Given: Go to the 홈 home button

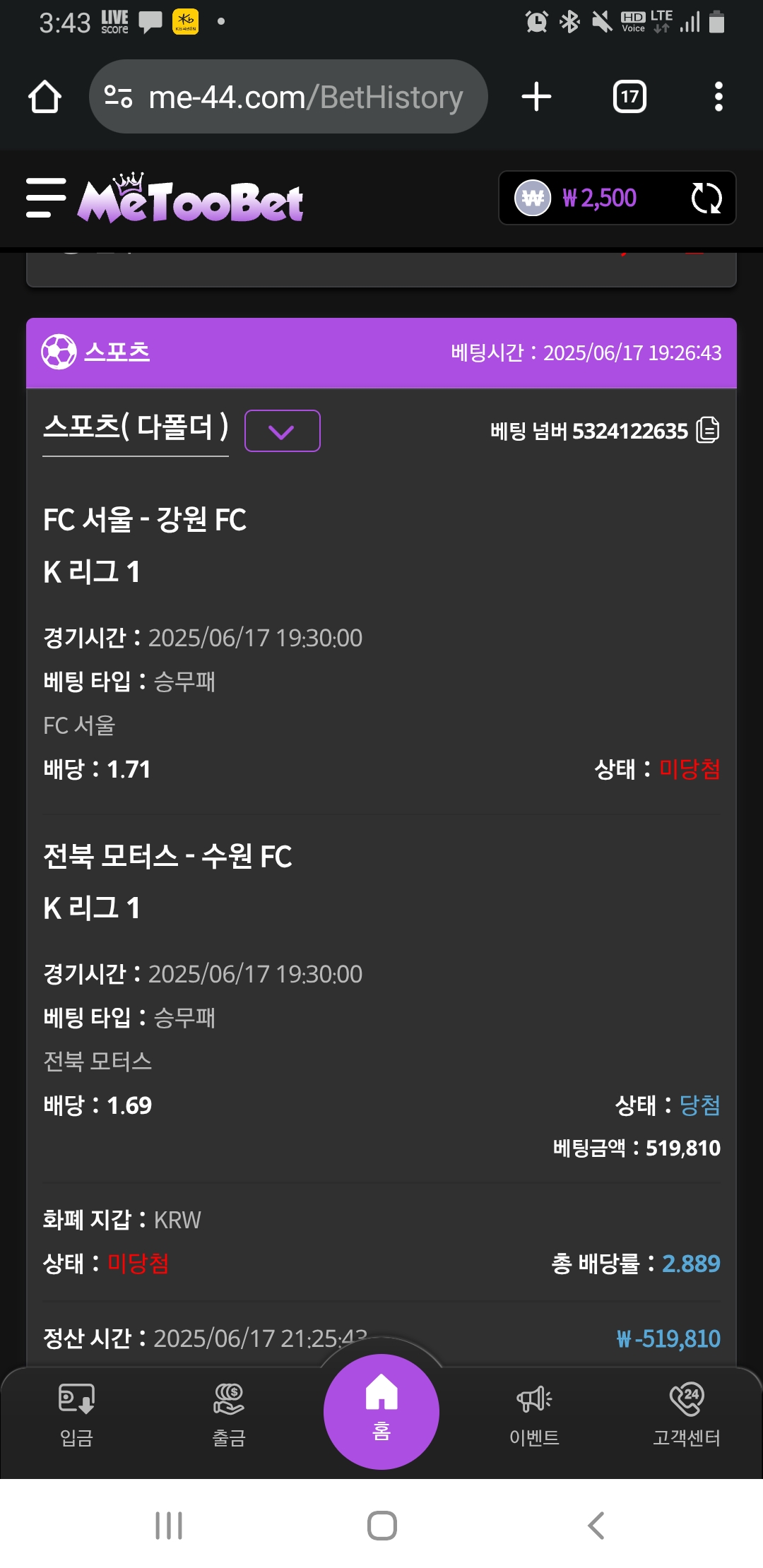Looking at the screenshot, I should tap(381, 1411).
